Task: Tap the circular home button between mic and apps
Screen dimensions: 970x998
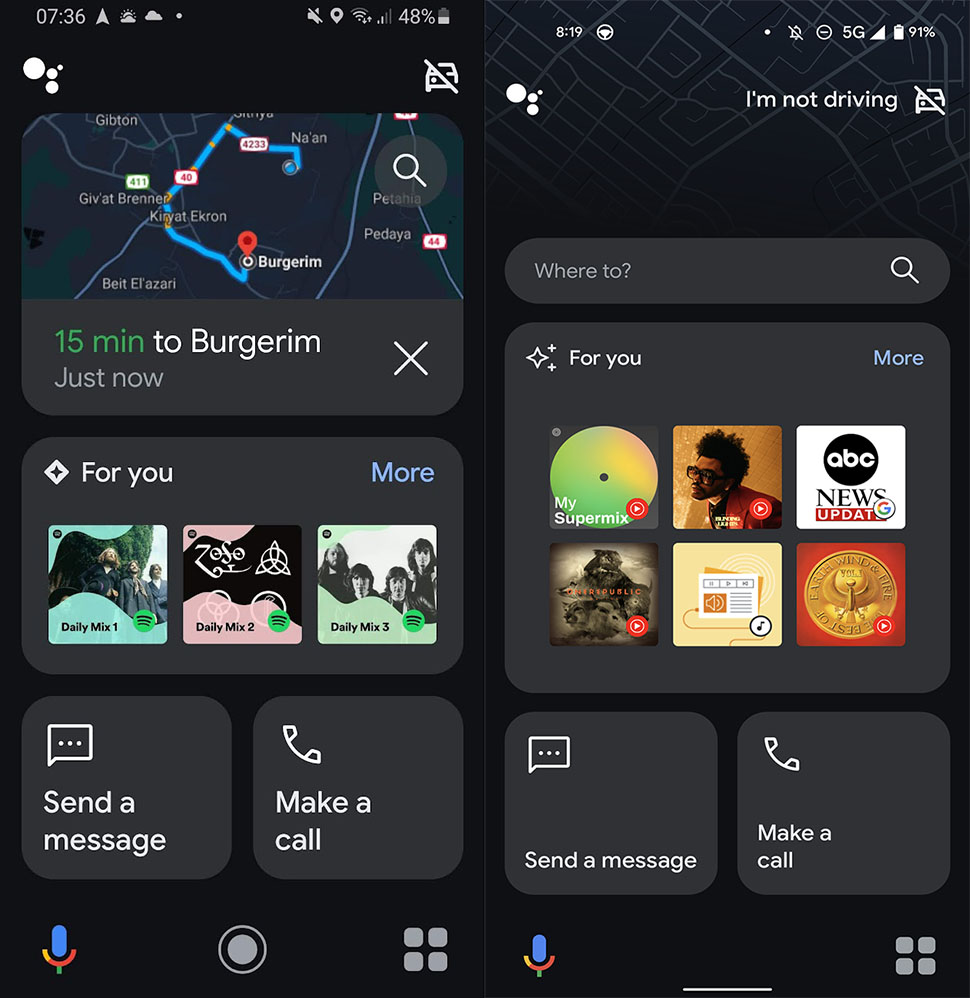Action: (242, 949)
